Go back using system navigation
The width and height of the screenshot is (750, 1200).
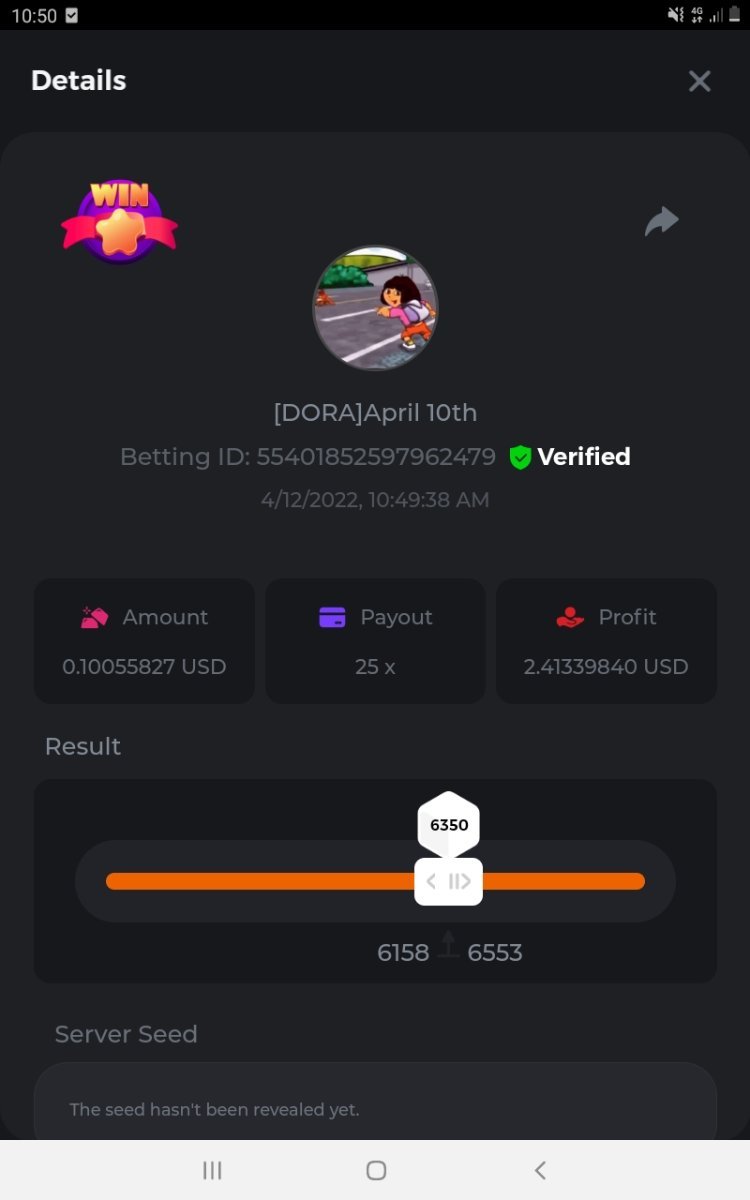point(540,1170)
